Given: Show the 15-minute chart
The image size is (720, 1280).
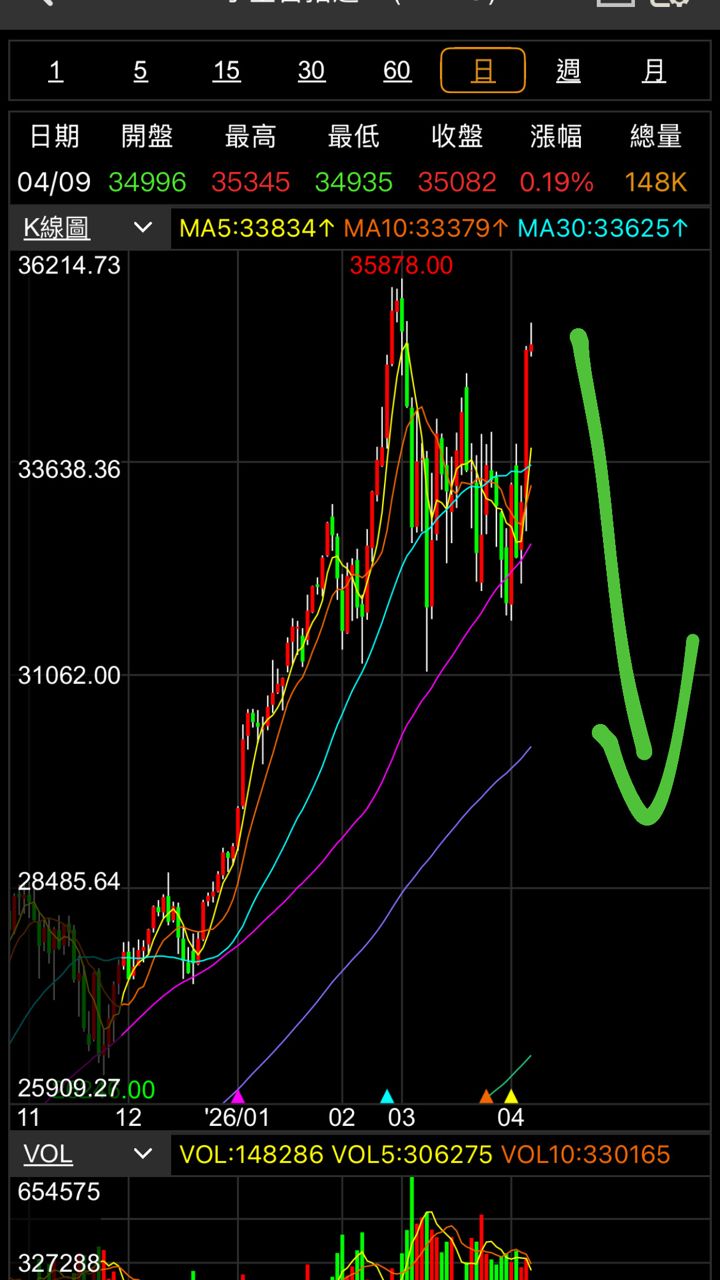Looking at the screenshot, I should 226,71.
